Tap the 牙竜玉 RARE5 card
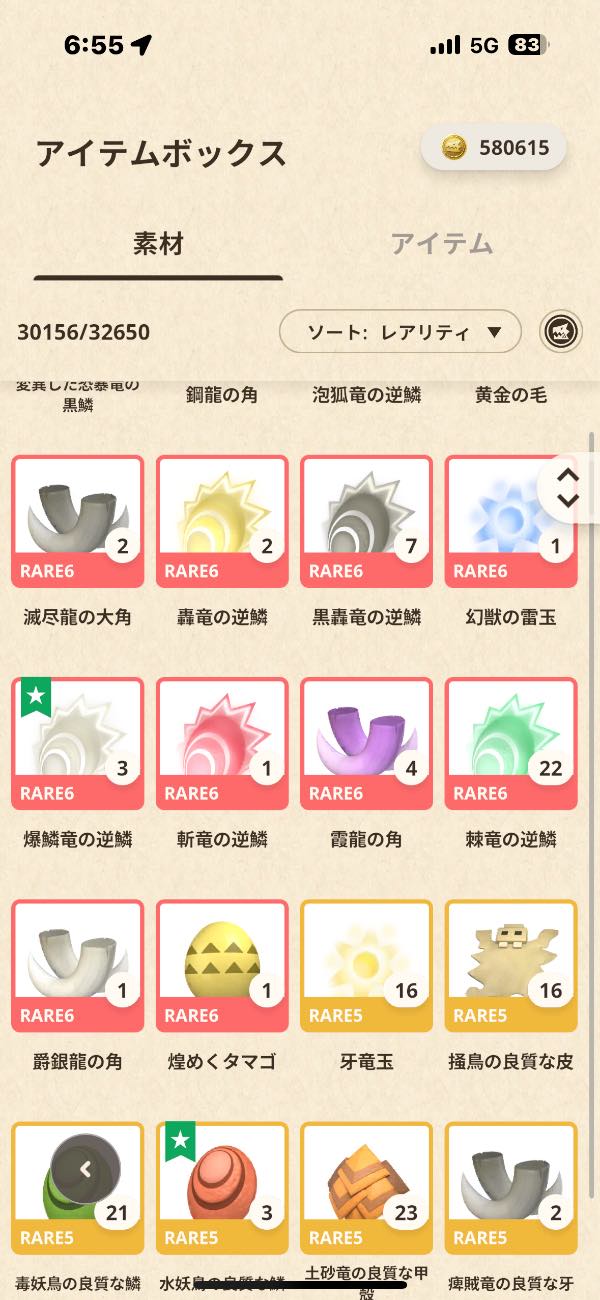The height and width of the screenshot is (1300, 600). pos(366,965)
